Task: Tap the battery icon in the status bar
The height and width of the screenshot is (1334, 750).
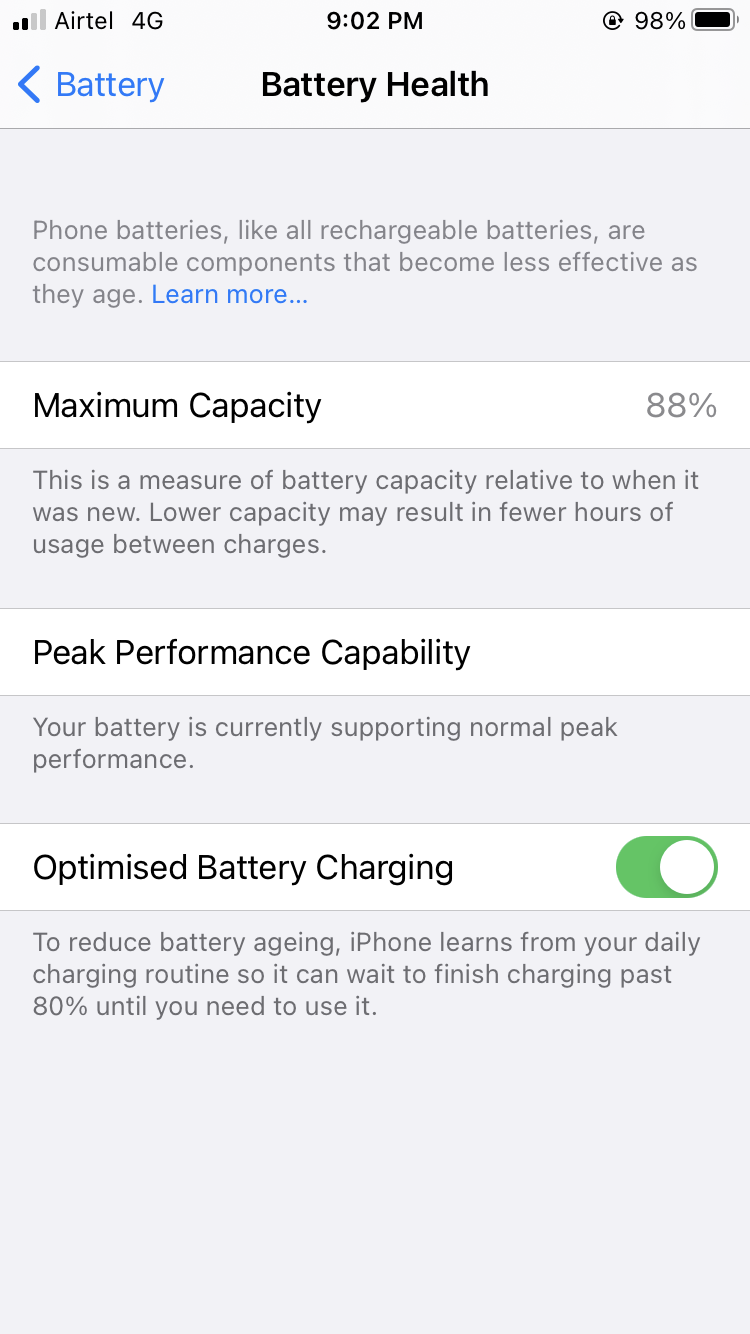Action: pyautogui.click(x=712, y=19)
